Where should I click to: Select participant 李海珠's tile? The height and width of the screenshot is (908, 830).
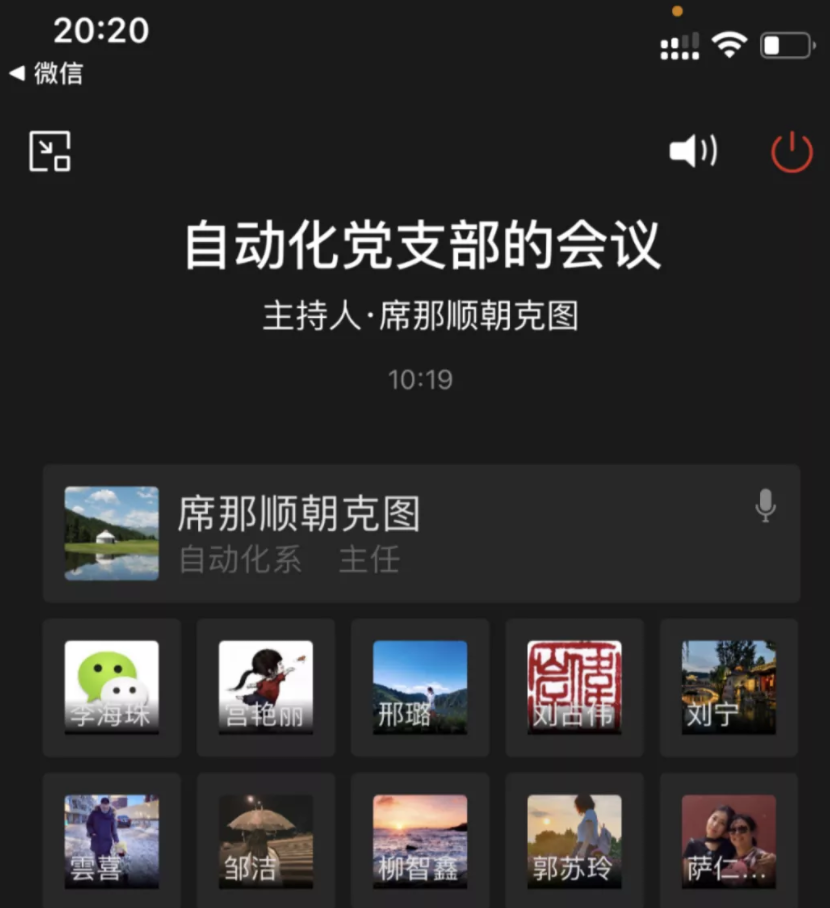click(x=112, y=687)
